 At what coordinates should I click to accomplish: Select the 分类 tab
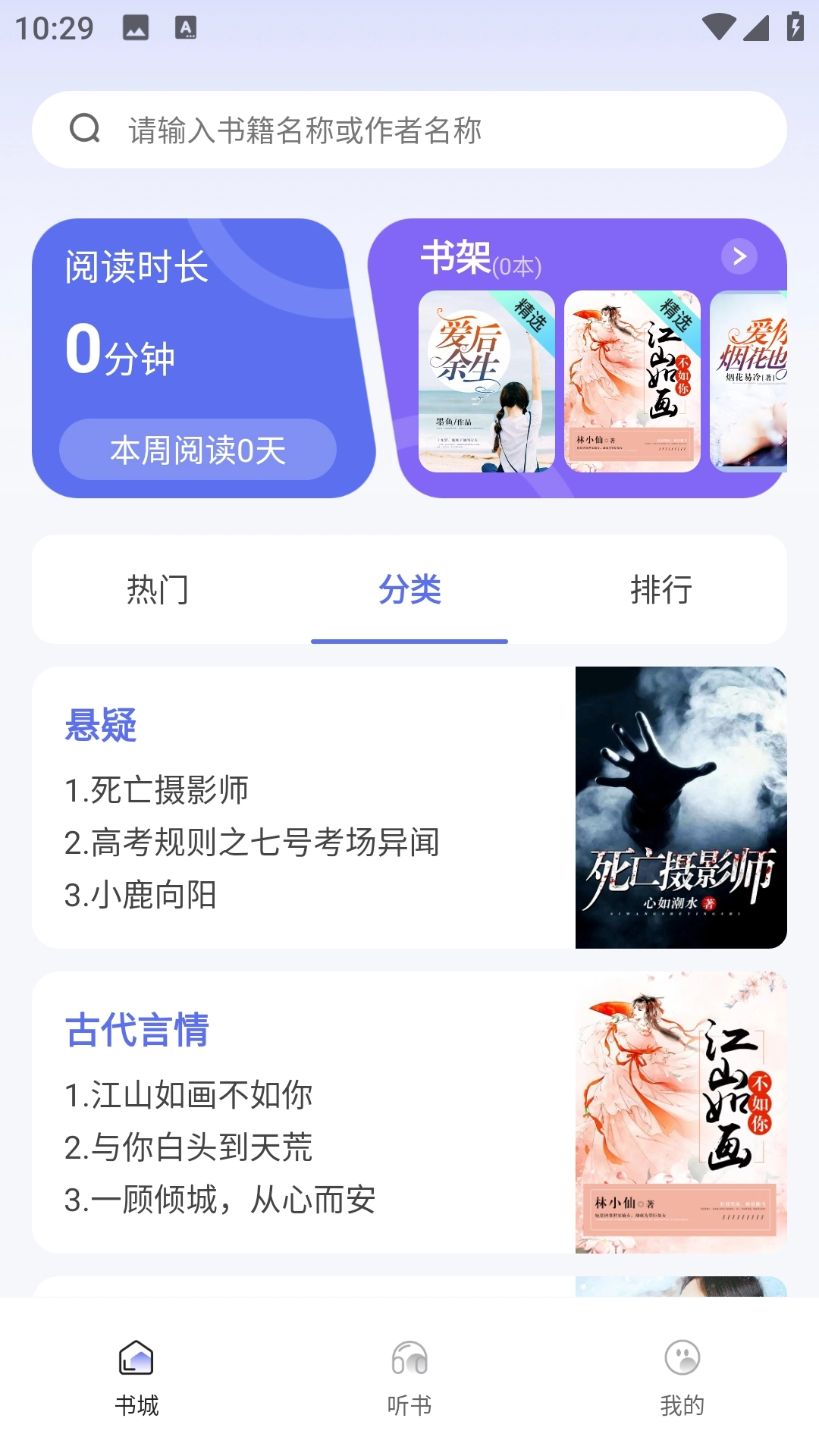tap(409, 591)
